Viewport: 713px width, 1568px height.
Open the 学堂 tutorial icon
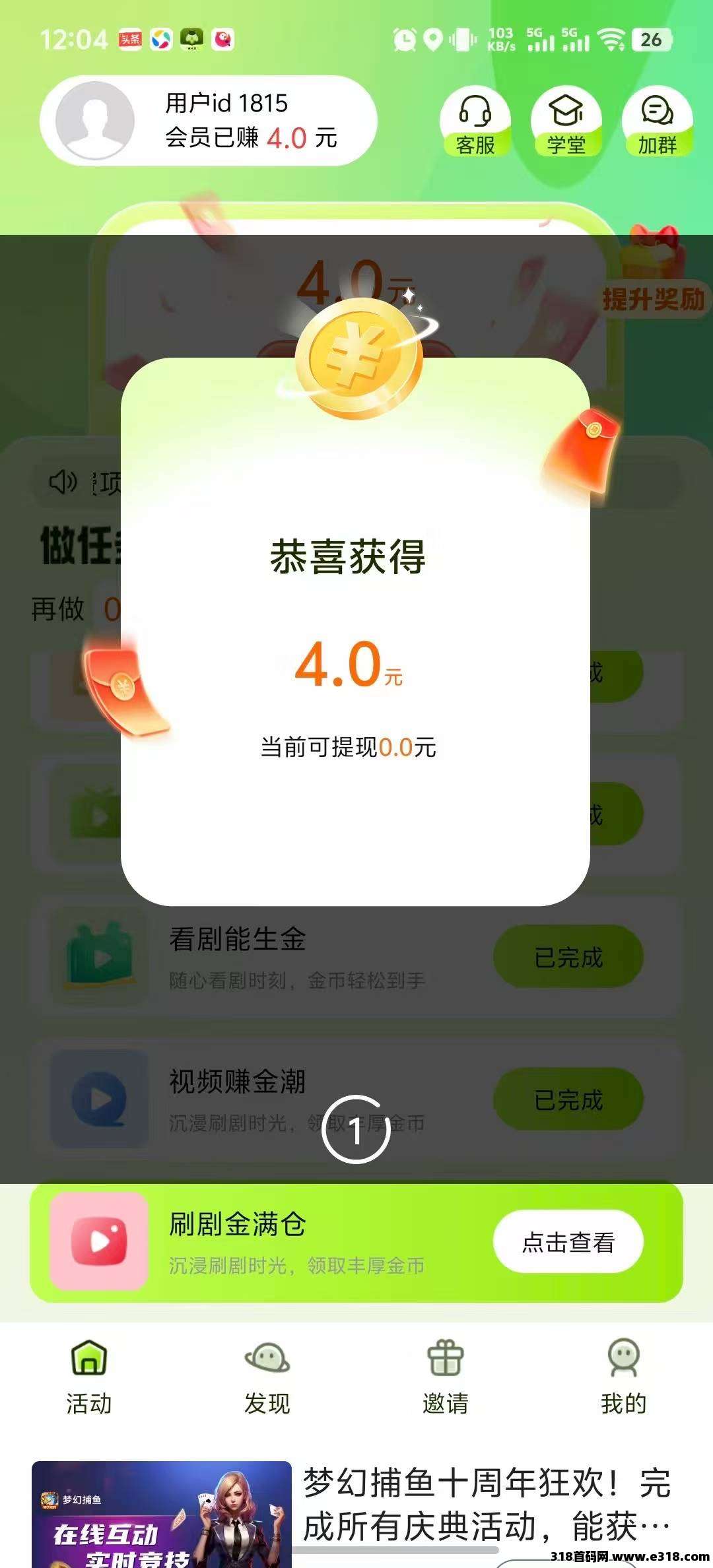[566, 122]
